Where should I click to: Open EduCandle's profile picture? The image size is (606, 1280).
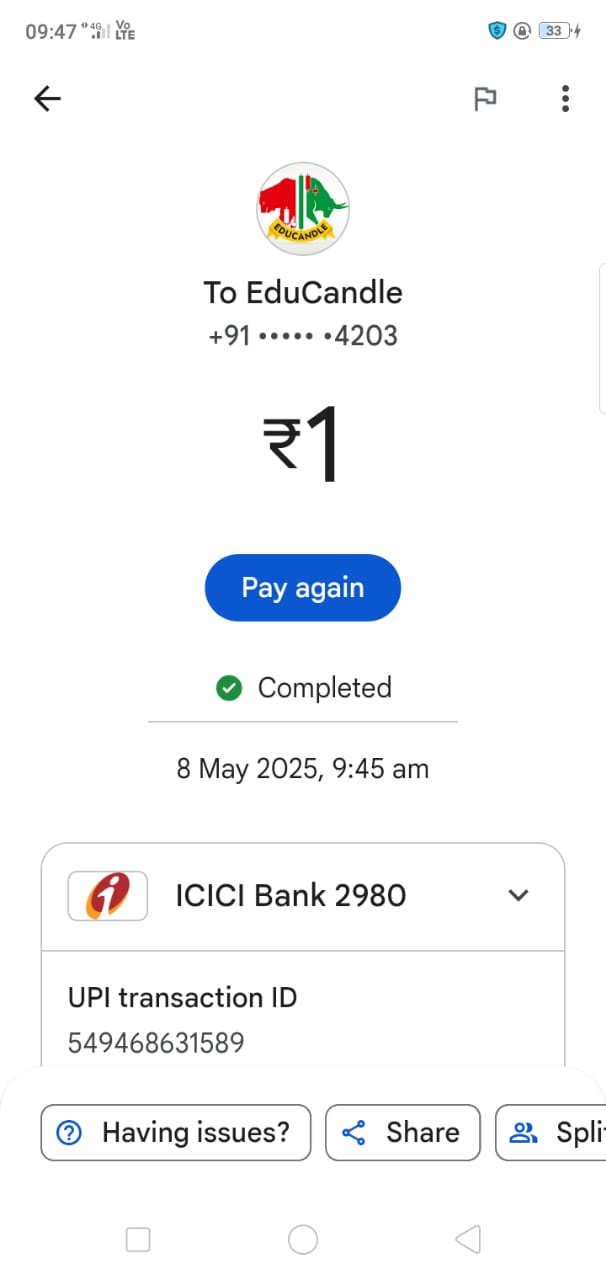(x=303, y=208)
